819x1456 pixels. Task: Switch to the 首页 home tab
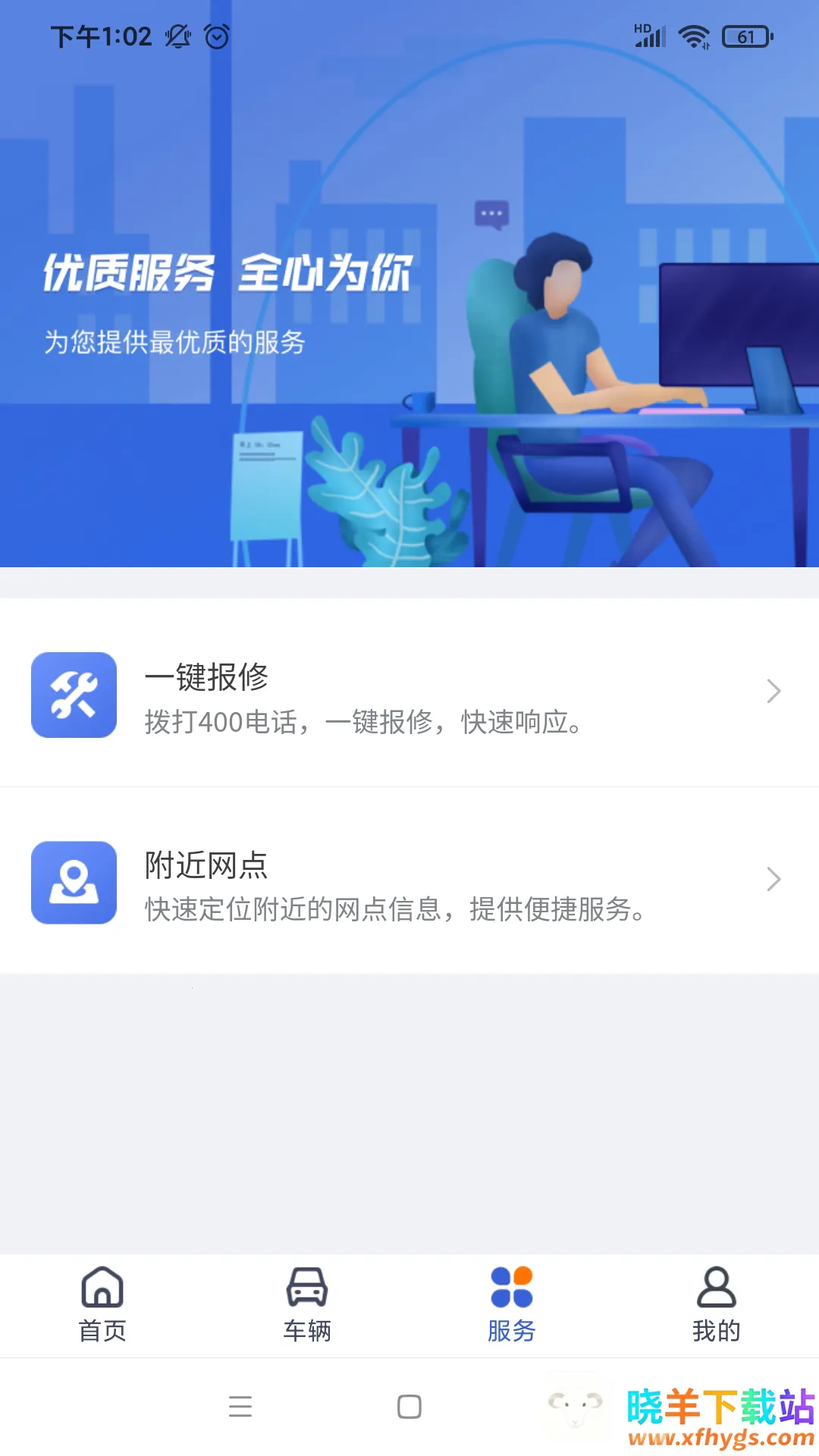coord(102,1304)
